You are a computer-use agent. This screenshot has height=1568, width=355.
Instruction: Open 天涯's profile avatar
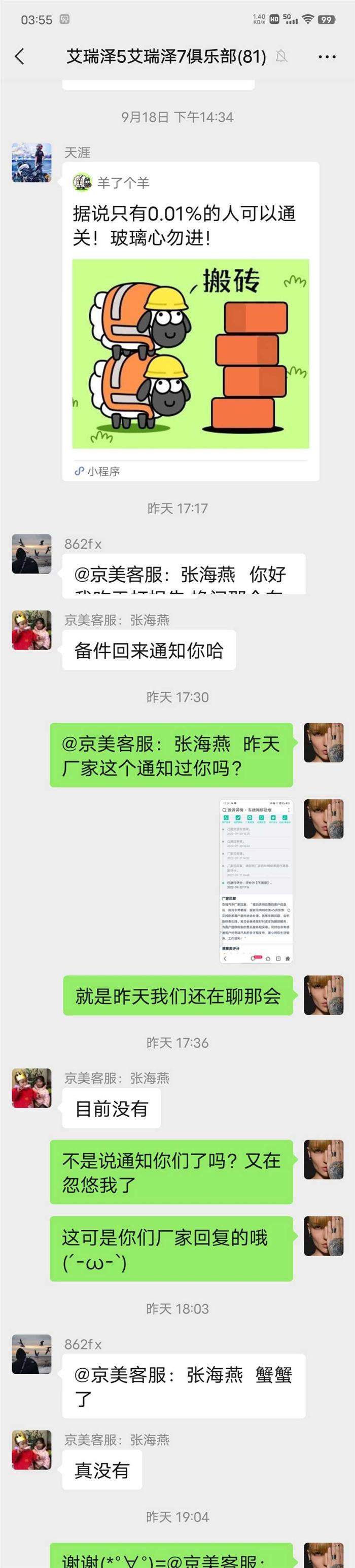[31, 162]
